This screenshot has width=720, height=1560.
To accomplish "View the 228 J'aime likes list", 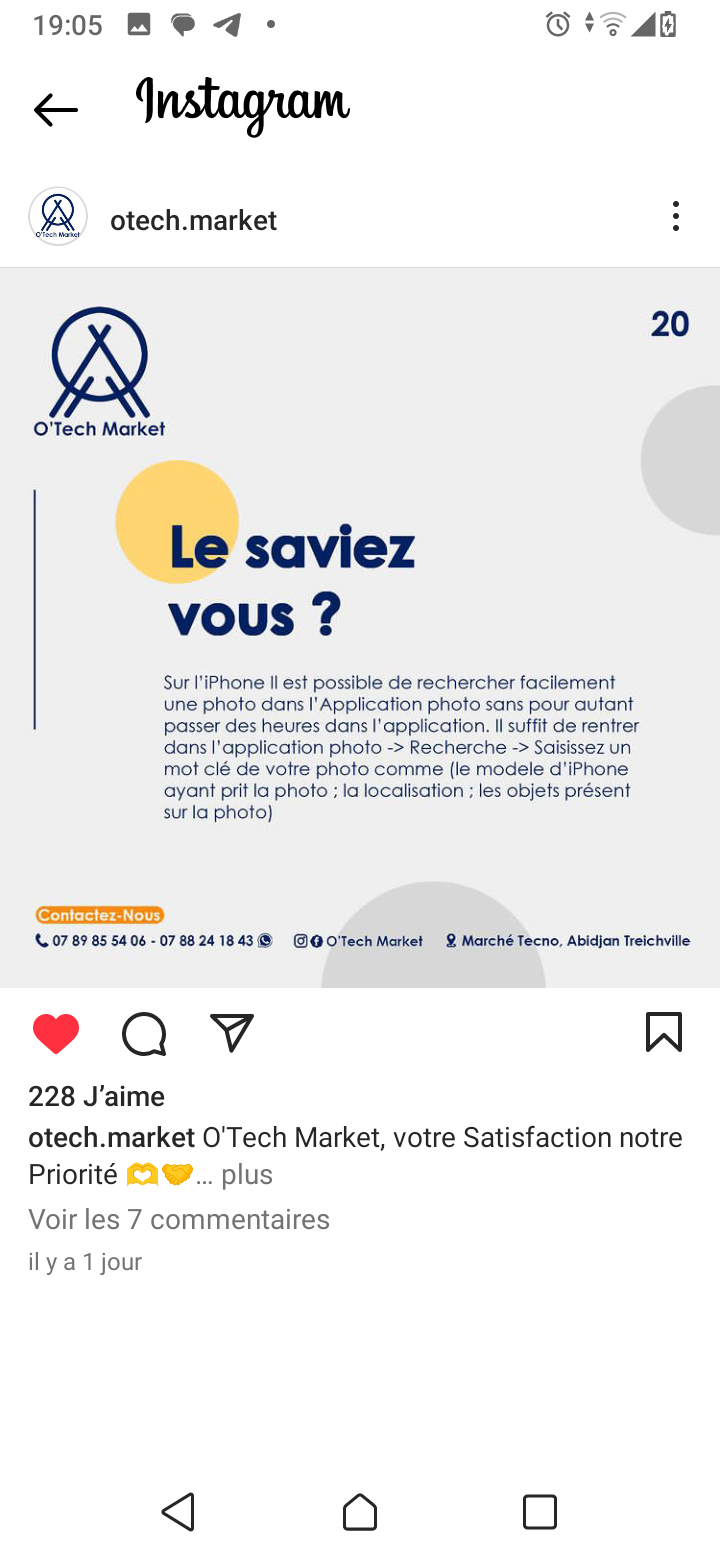I will point(97,1096).
